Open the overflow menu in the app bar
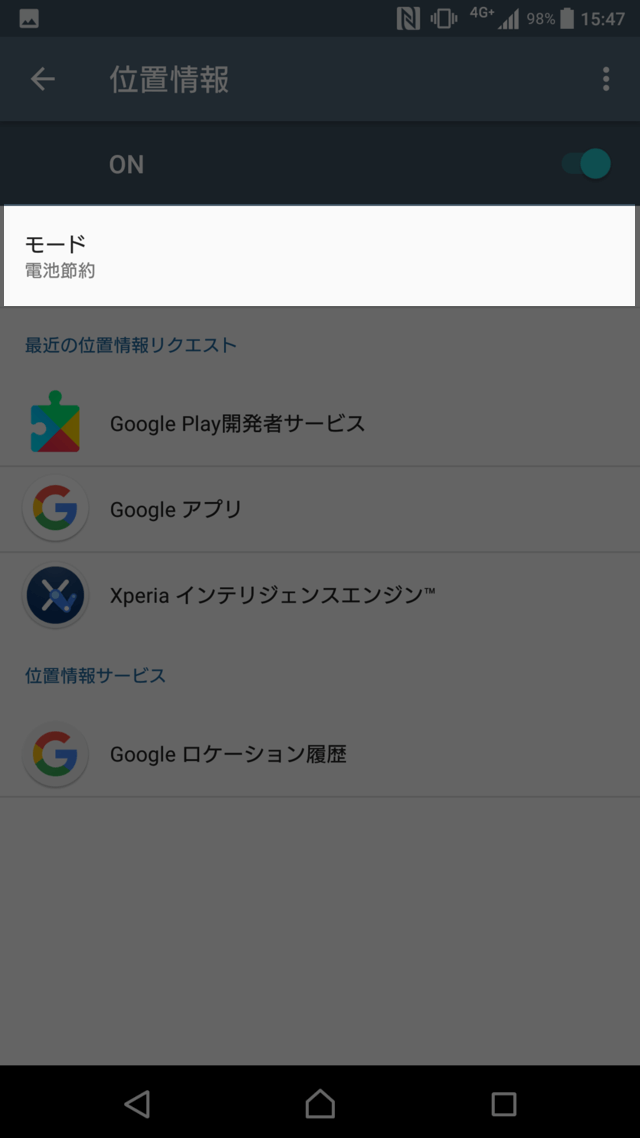Screen dimensions: 640x1138 coord(606,80)
